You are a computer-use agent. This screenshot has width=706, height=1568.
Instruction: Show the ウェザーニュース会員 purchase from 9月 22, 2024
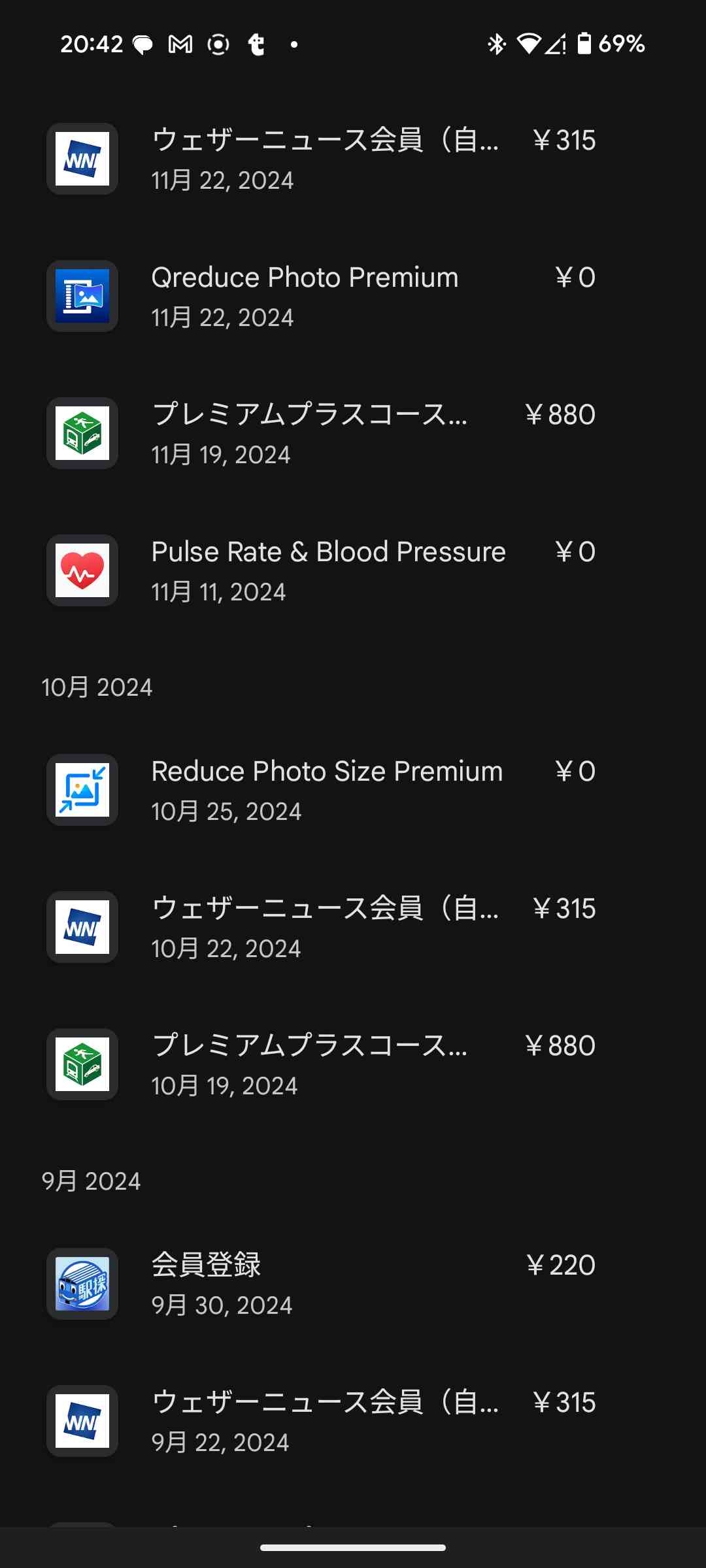(325, 1421)
